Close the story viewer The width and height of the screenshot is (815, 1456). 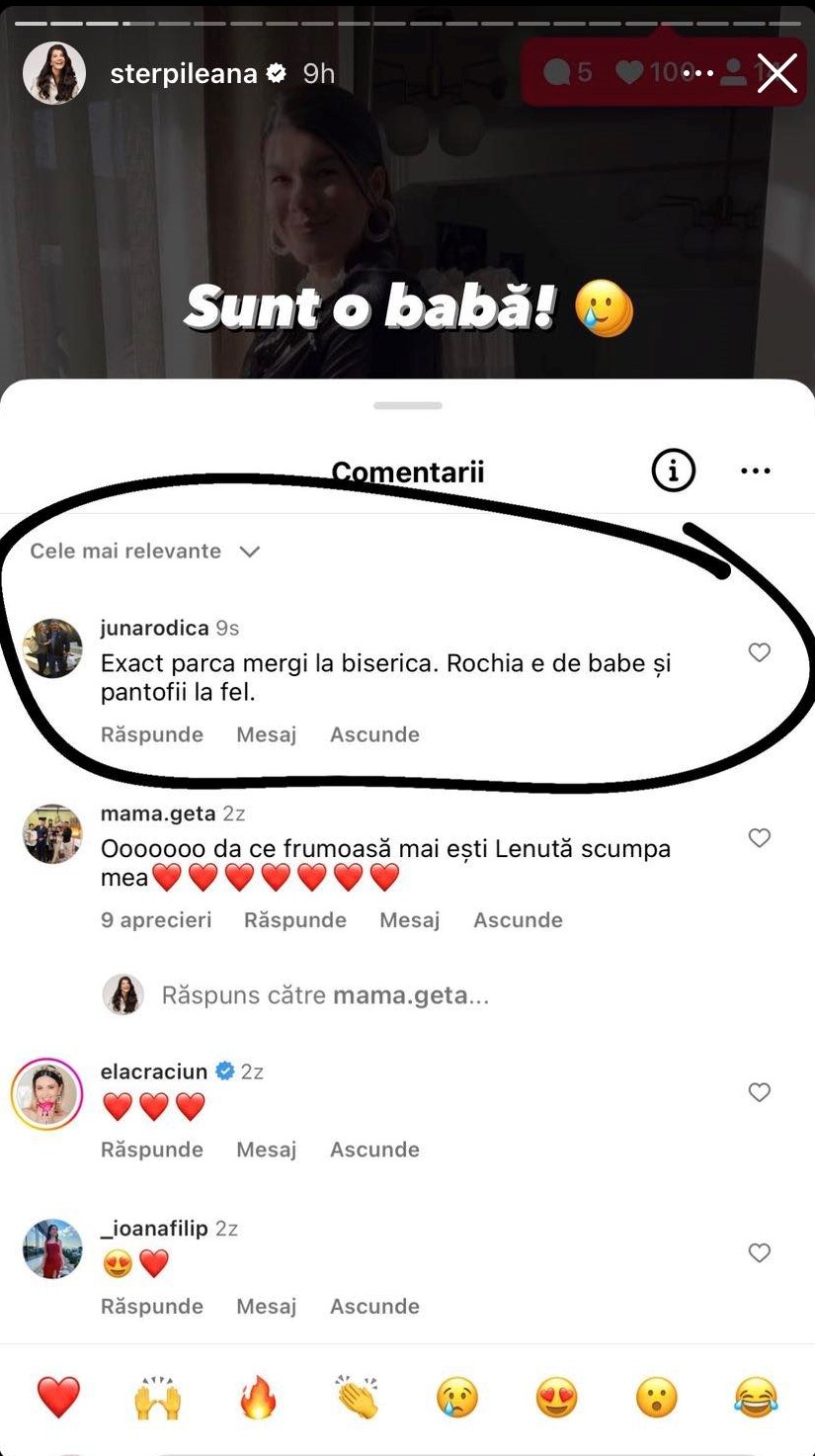coord(776,73)
